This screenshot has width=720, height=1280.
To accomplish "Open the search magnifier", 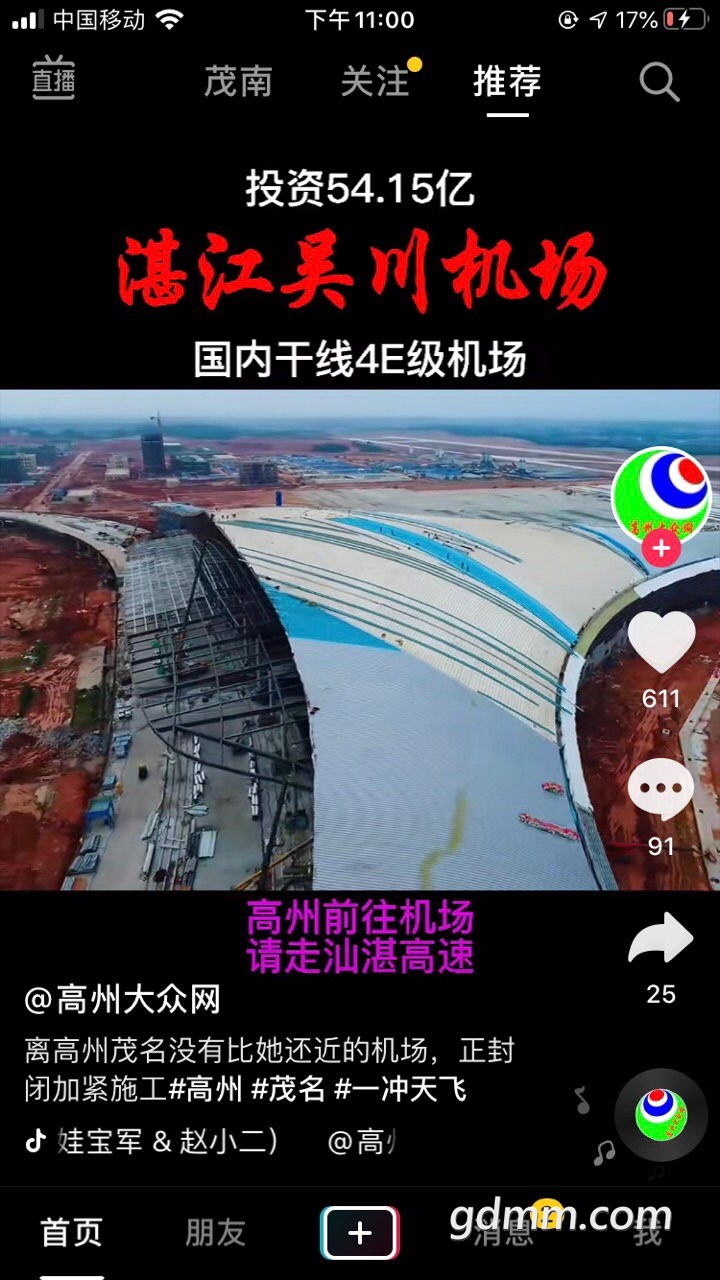I will coord(659,83).
